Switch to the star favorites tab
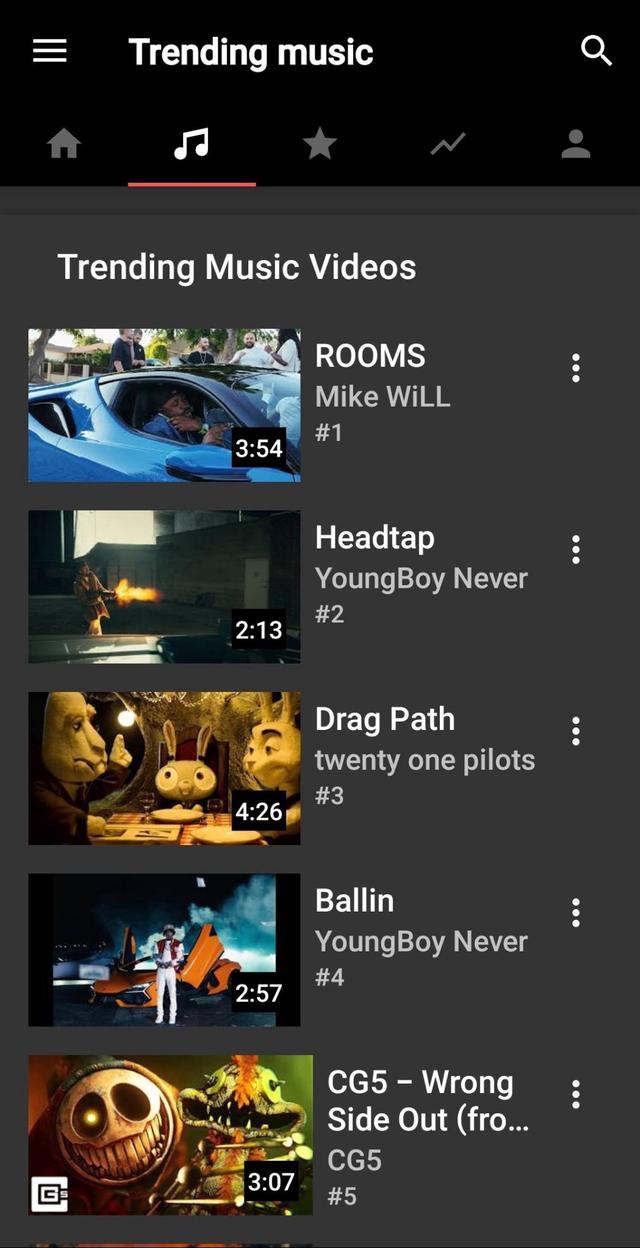The height and width of the screenshot is (1248, 640). pyautogui.click(x=320, y=145)
